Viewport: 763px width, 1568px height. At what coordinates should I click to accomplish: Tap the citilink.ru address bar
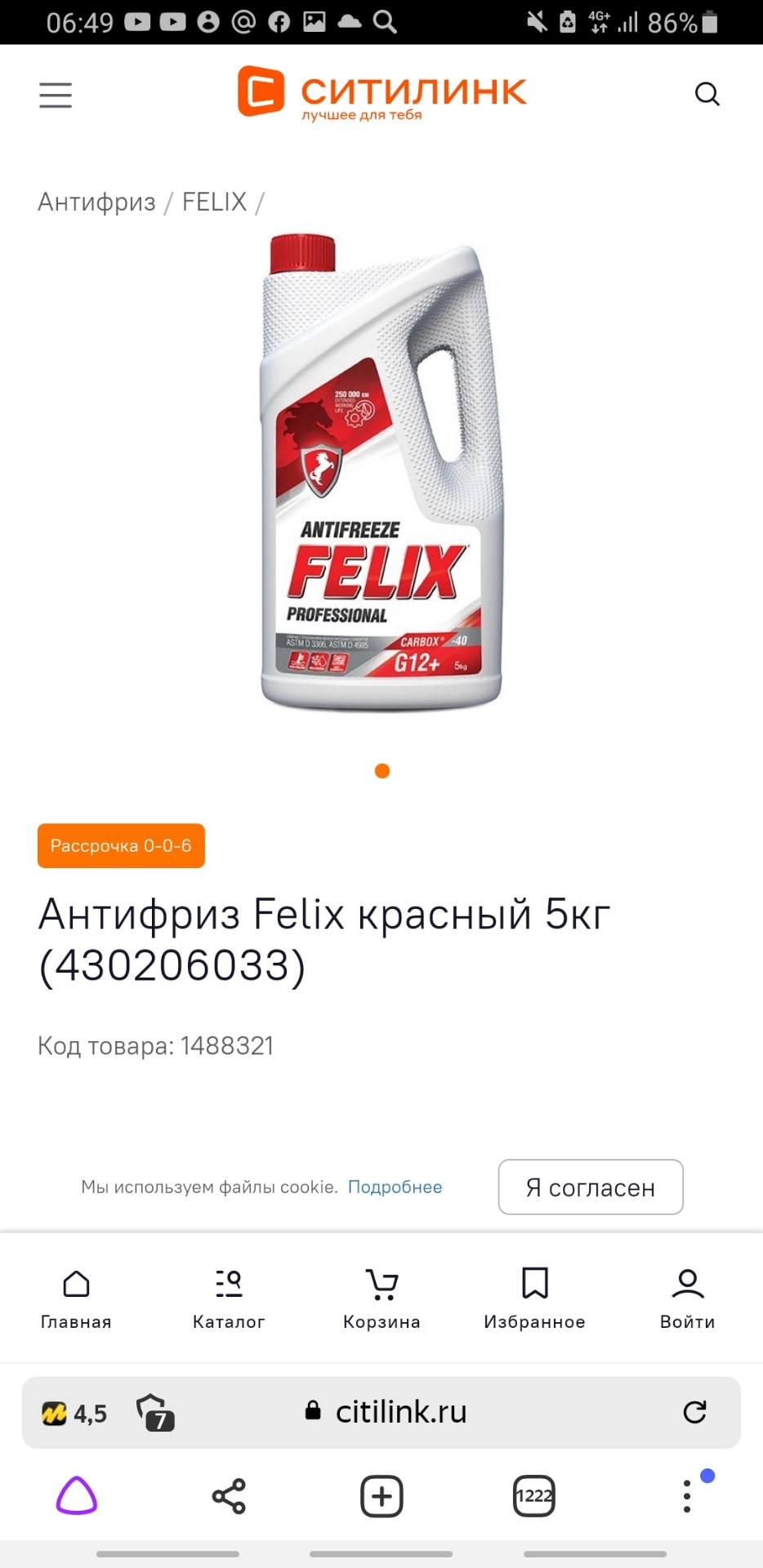pos(400,1412)
